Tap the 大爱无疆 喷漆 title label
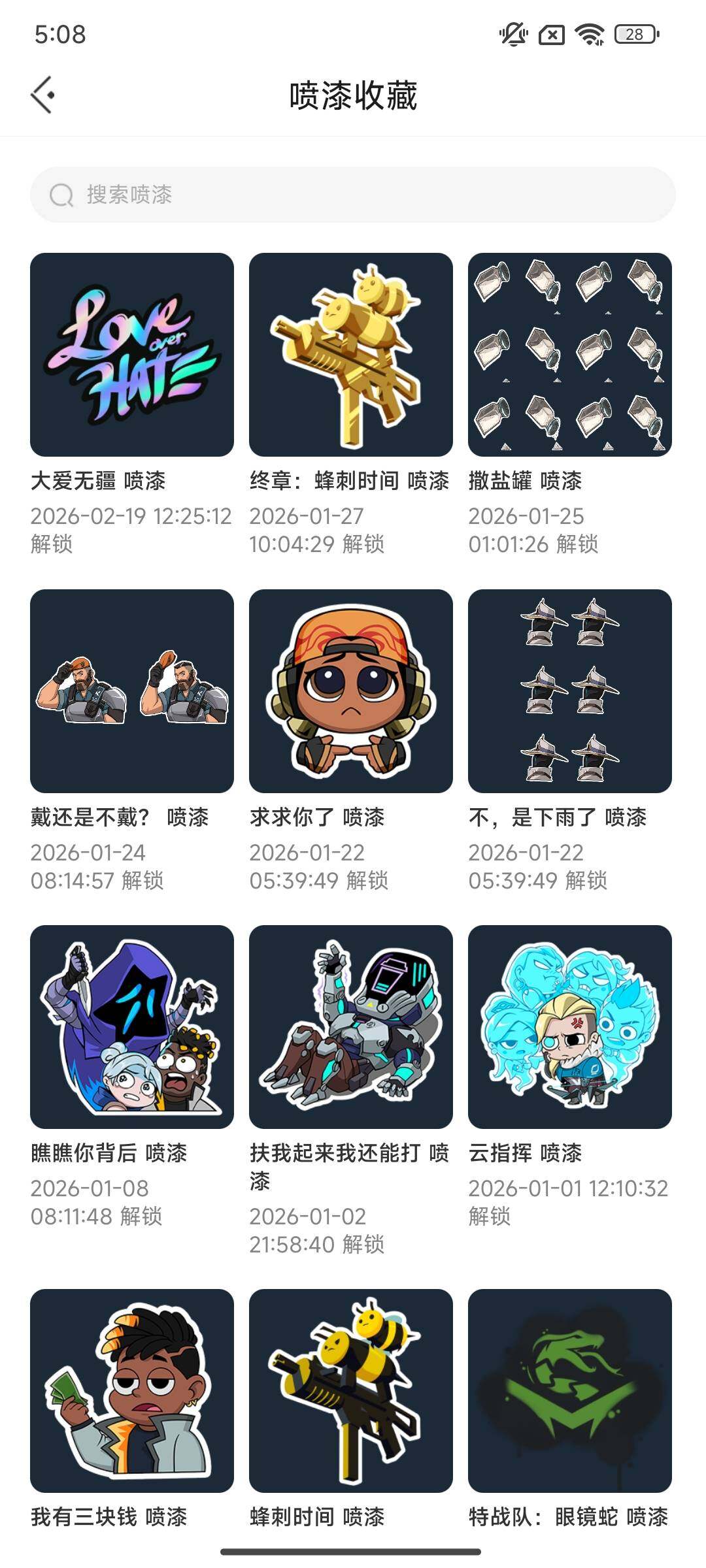The height and width of the screenshot is (1568, 706). point(101,482)
